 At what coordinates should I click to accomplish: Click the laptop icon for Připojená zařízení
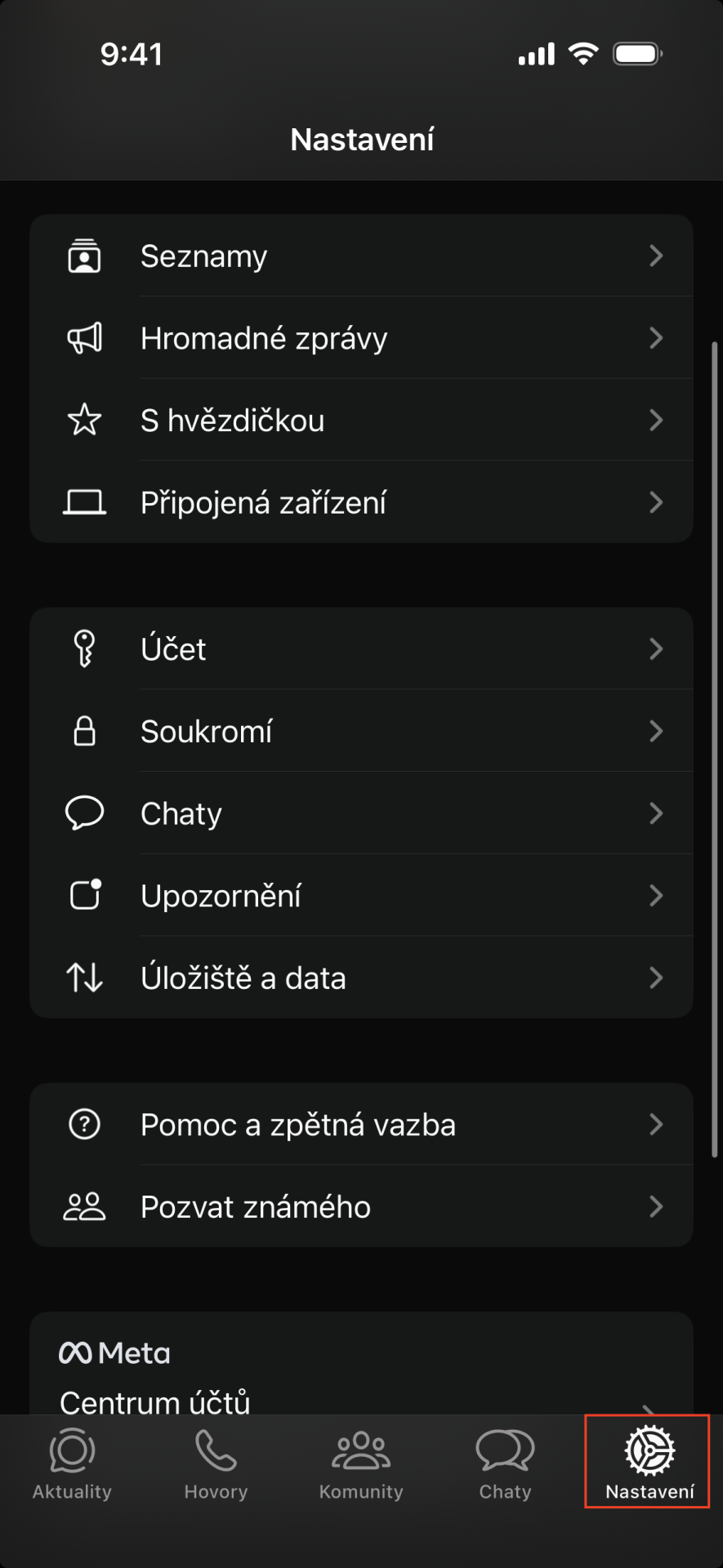(x=84, y=502)
